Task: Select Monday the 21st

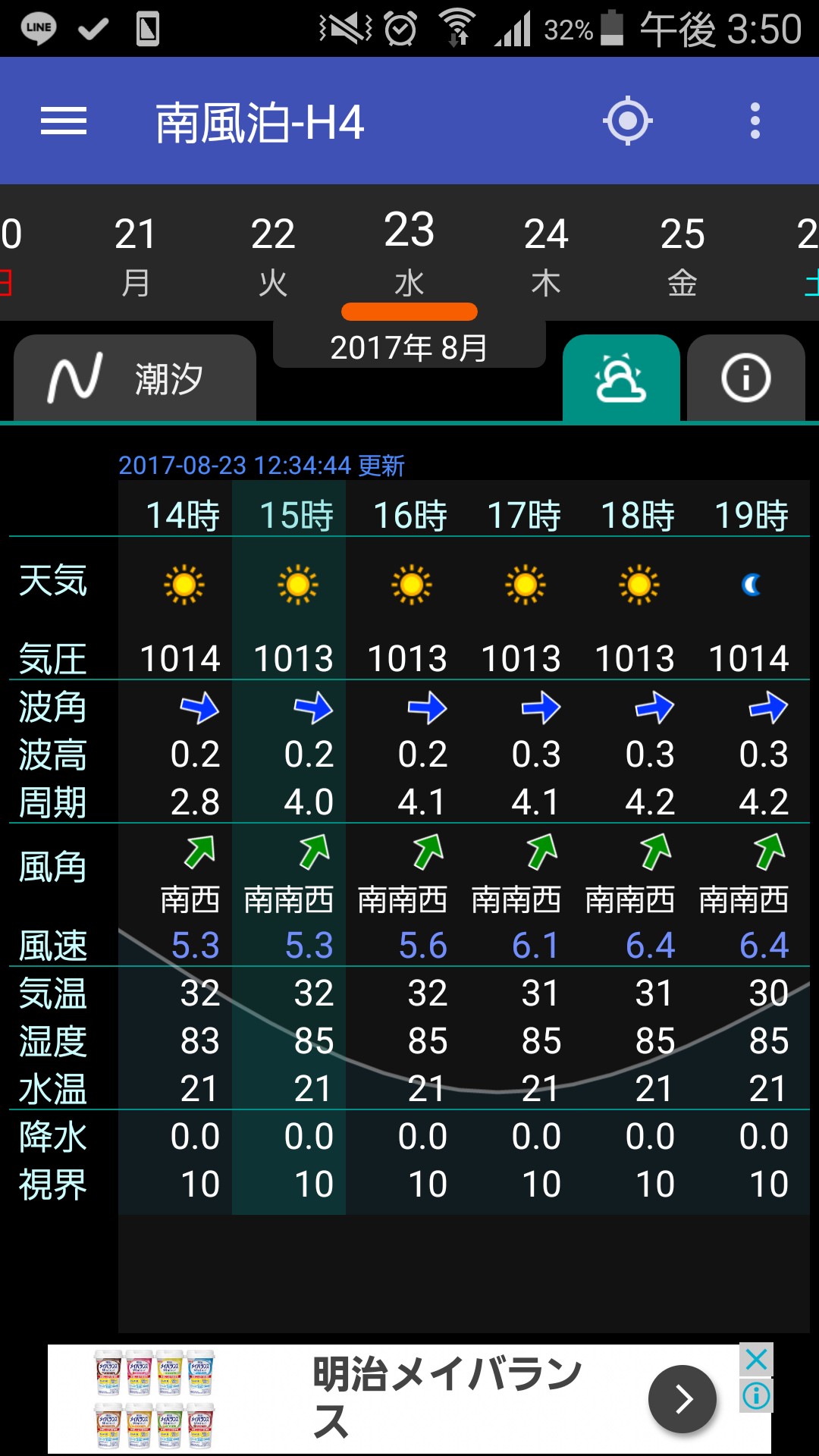Action: coord(135,256)
